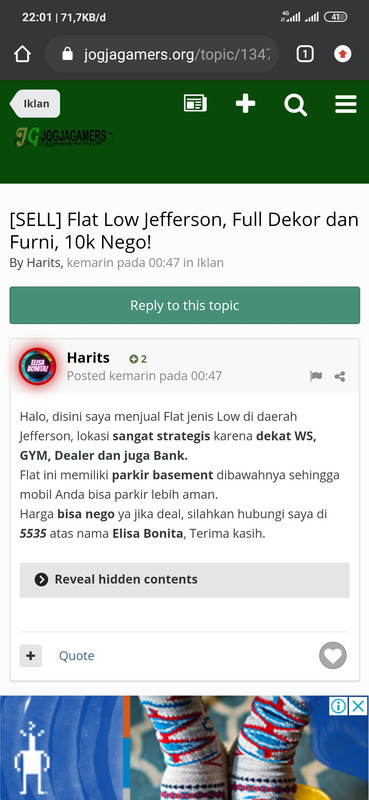Open the browser tab switcher

point(305,54)
